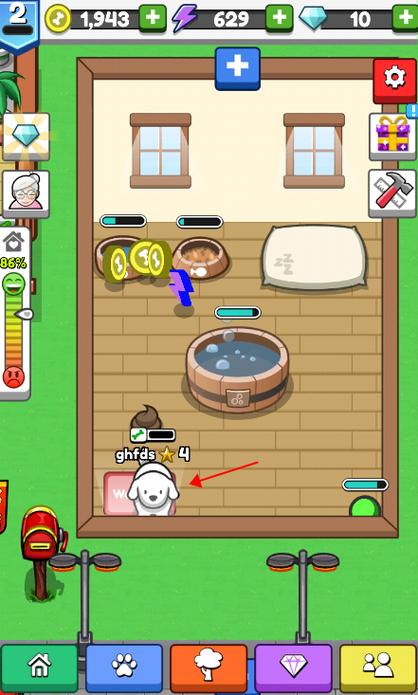
Task: Open the grandma character icon
Action: (x=26, y=194)
